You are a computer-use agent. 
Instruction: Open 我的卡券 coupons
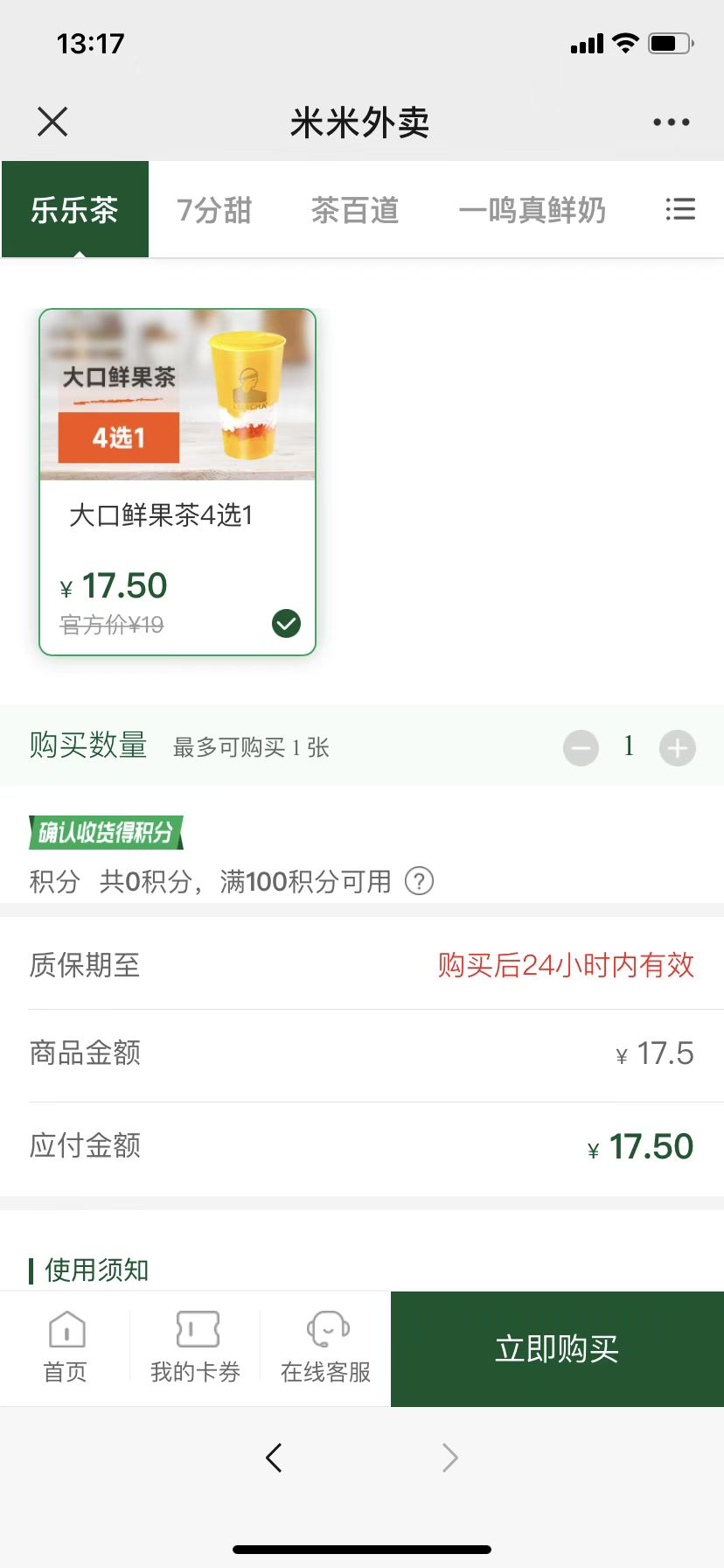pos(196,1347)
